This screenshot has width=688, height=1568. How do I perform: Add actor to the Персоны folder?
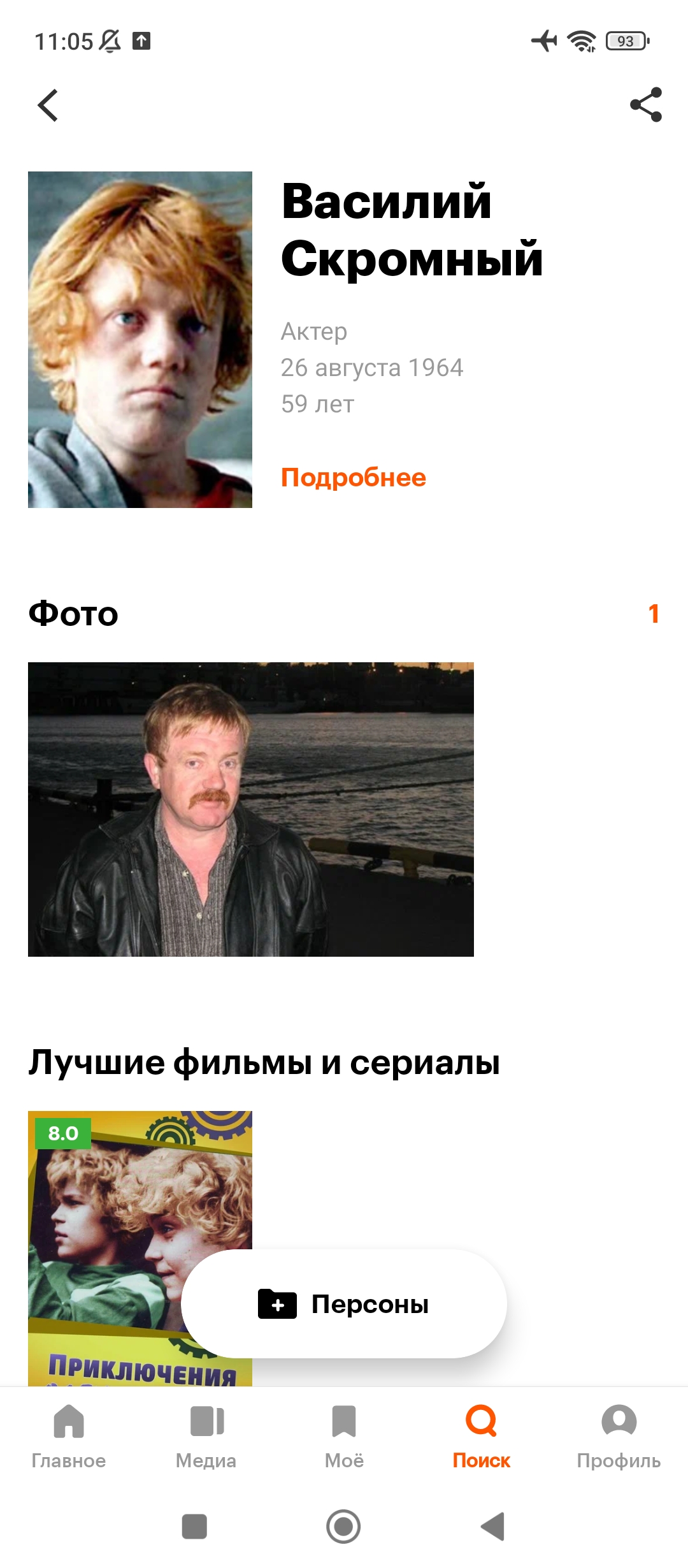tap(344, 1303)
